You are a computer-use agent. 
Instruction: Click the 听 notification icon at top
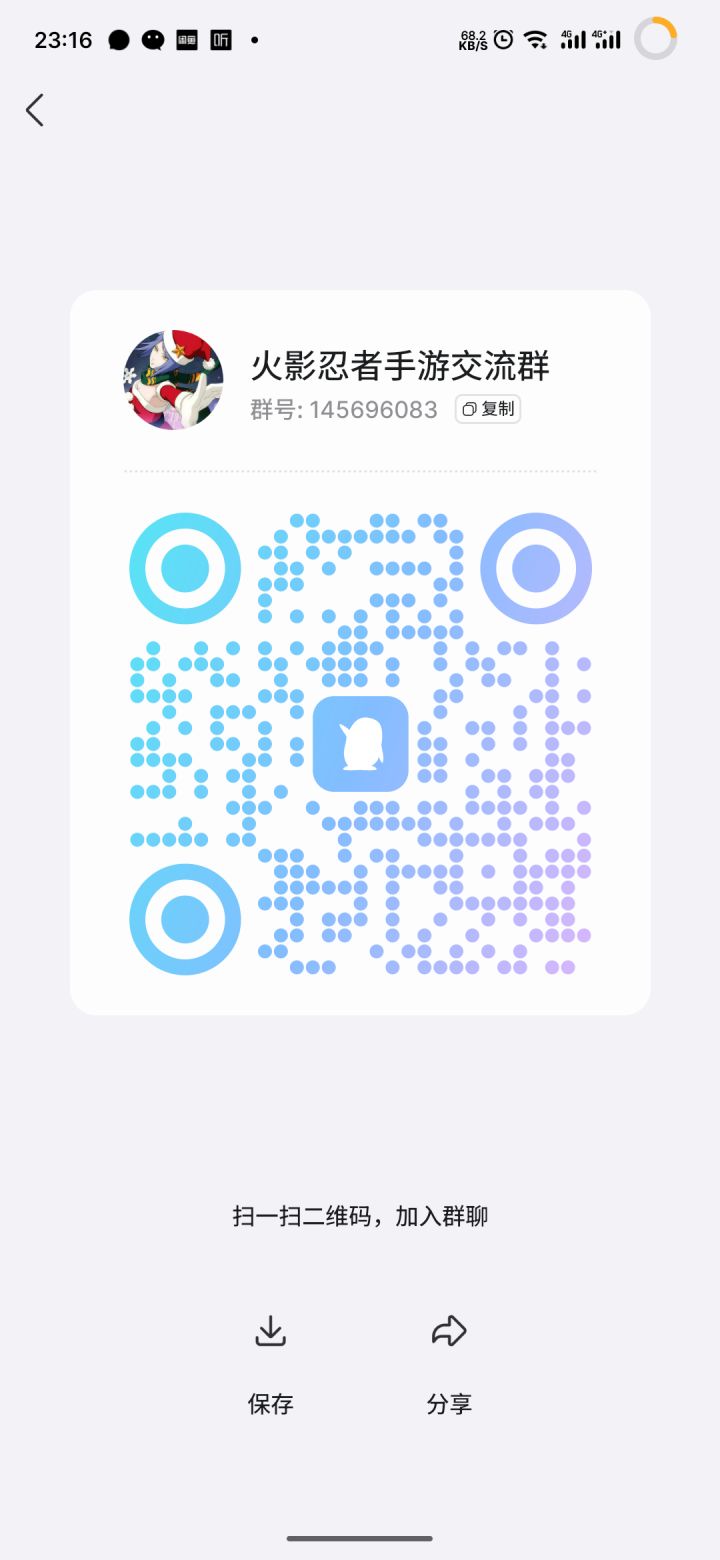(x=221, y=40)
